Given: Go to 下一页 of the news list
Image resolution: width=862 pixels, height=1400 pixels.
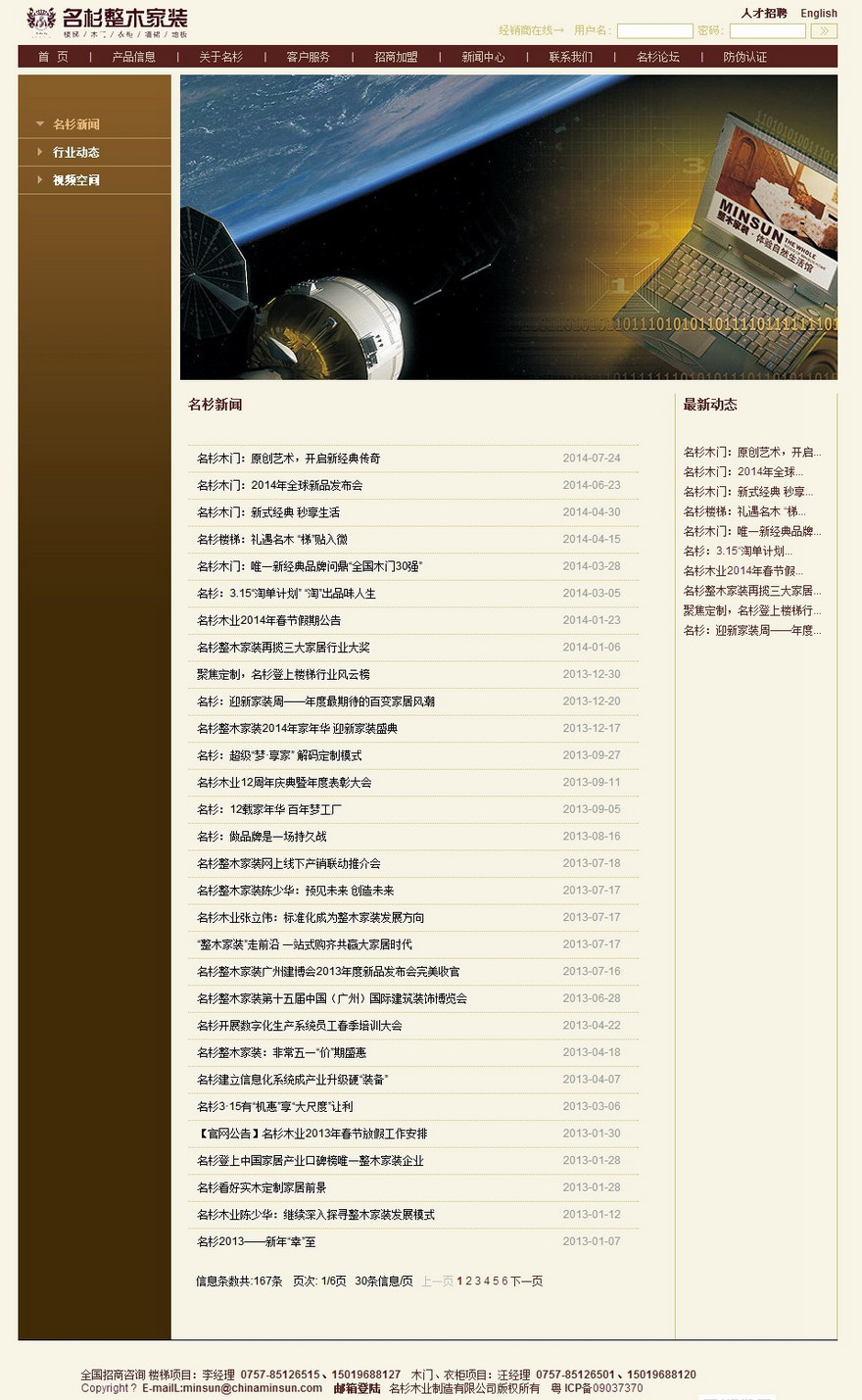Looking at the screenshot, I should tap(526, 1281).
